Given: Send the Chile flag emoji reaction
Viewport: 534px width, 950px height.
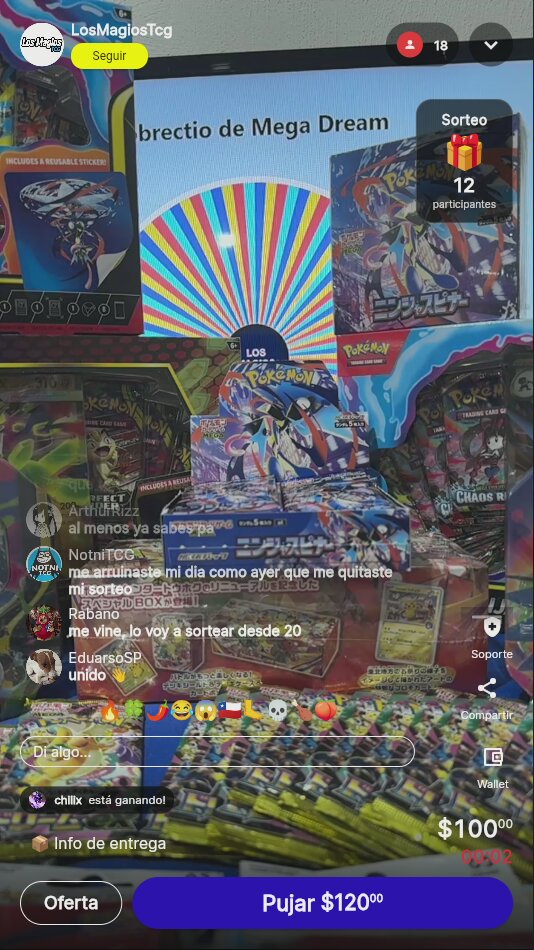Looking at the screenshot, I should (230, 709).
